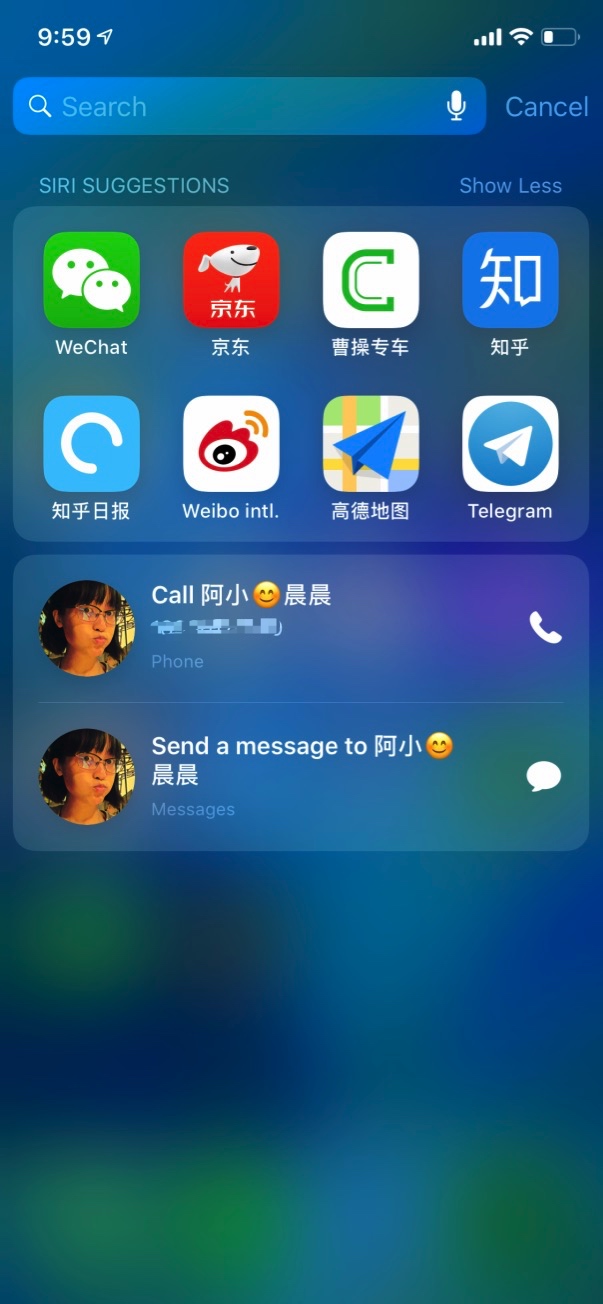This screenshot has width=603, height=1304.
Task: Open the 高德地图 maps app
Action: [371, 444]
